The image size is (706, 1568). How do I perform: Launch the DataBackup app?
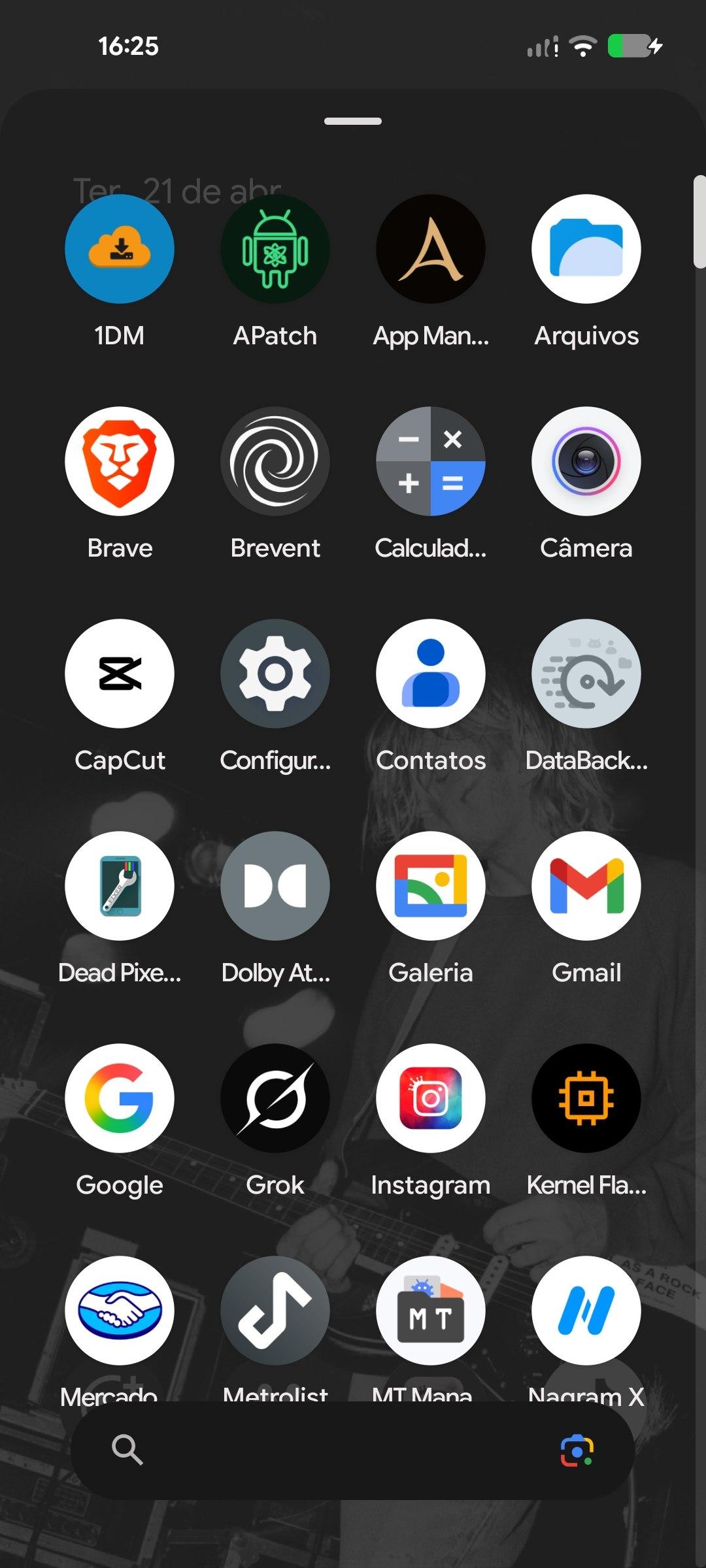pyautogui.click(x=586, y=674)
